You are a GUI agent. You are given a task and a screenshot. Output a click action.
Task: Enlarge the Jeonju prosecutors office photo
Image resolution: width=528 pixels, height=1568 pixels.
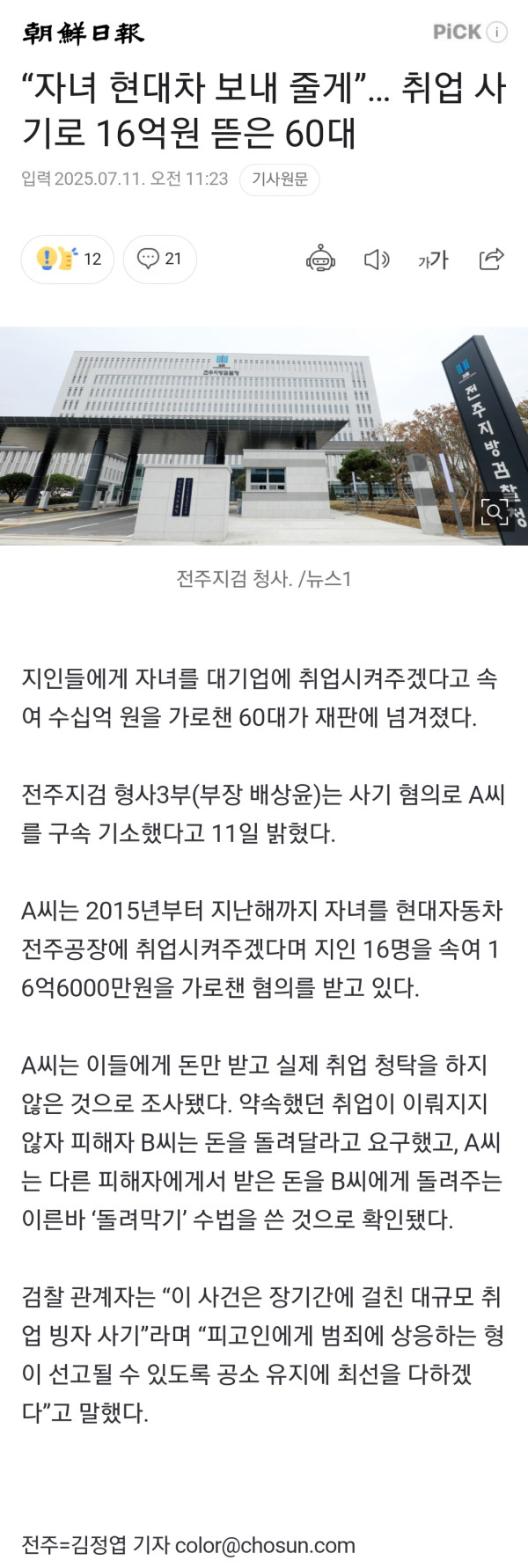point(495,511)
